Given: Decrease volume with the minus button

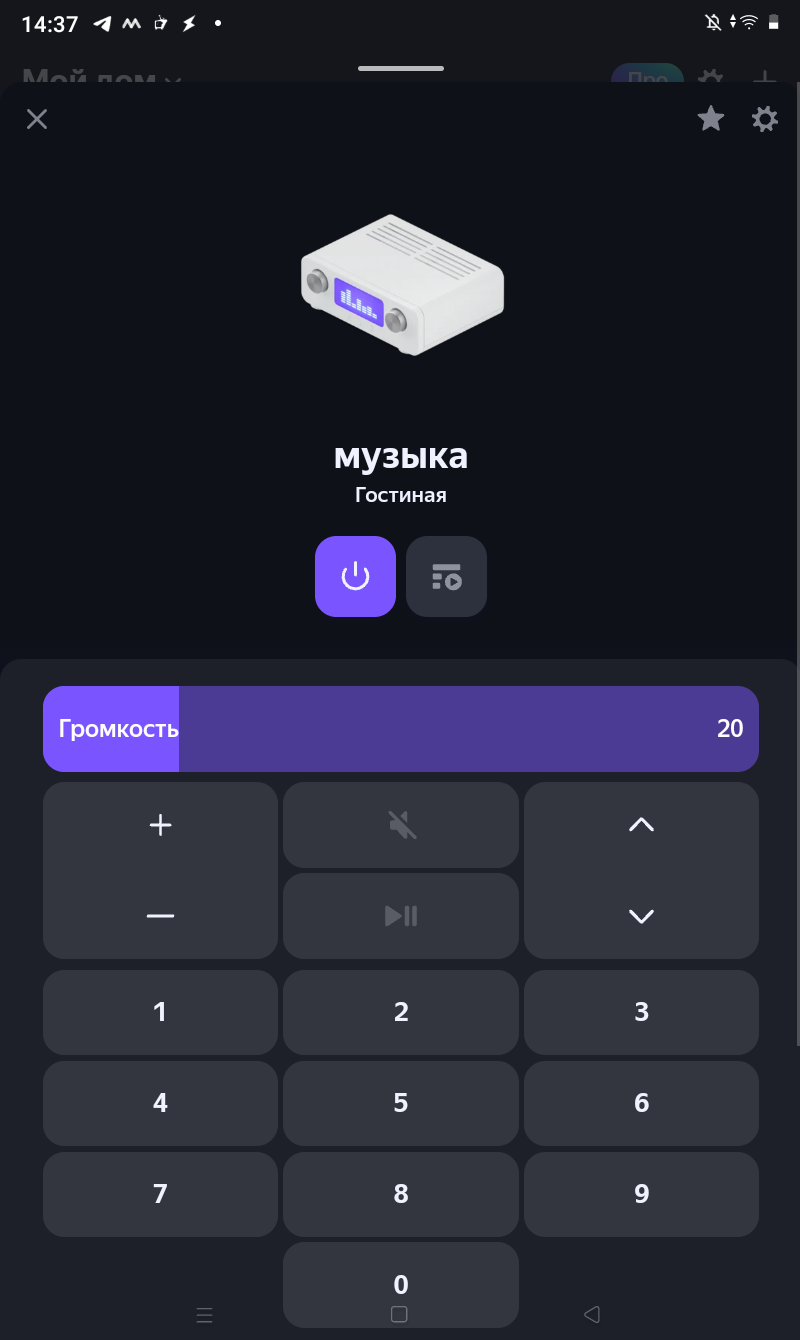Looking at the screenshot, I should (x=160, y=916).
